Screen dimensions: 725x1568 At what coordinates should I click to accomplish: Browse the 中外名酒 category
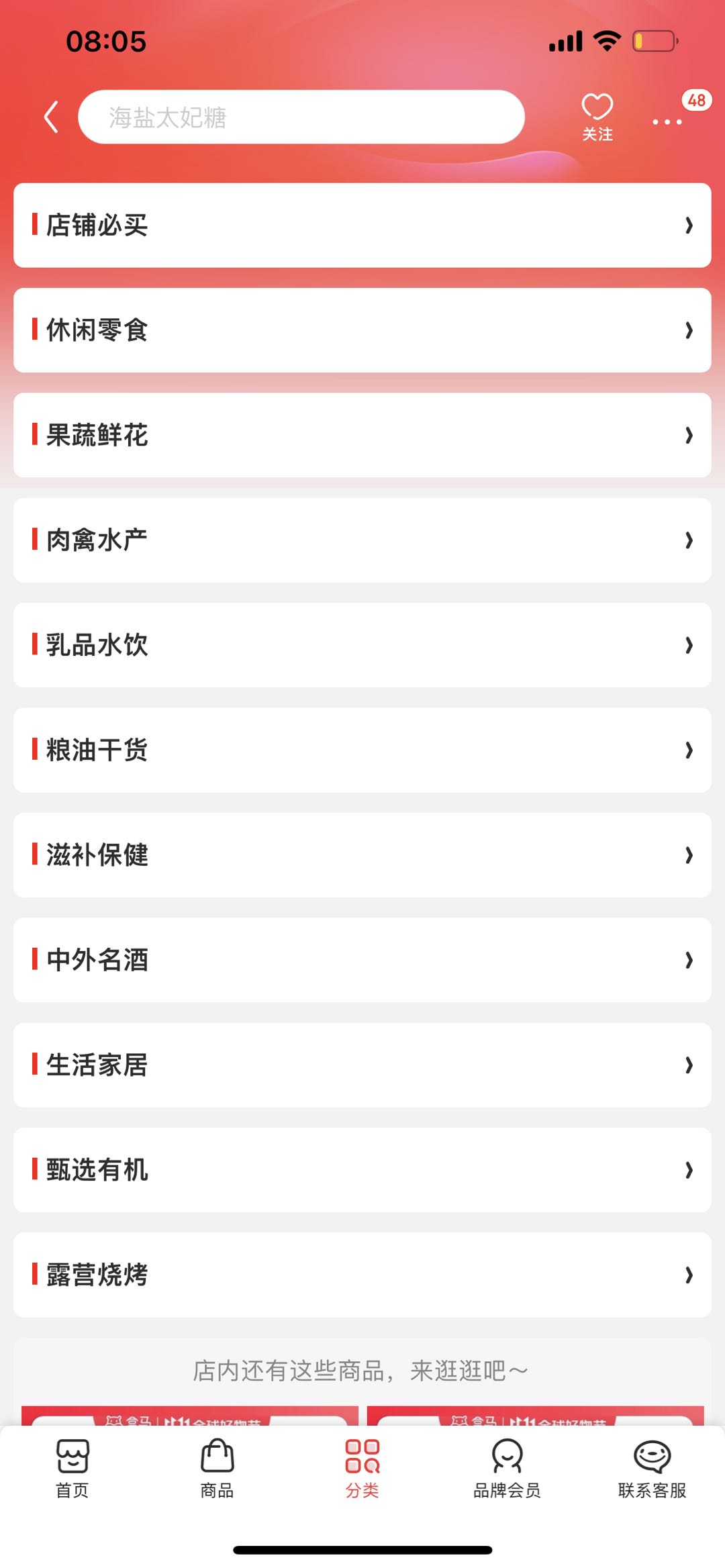tap(362, 960)
